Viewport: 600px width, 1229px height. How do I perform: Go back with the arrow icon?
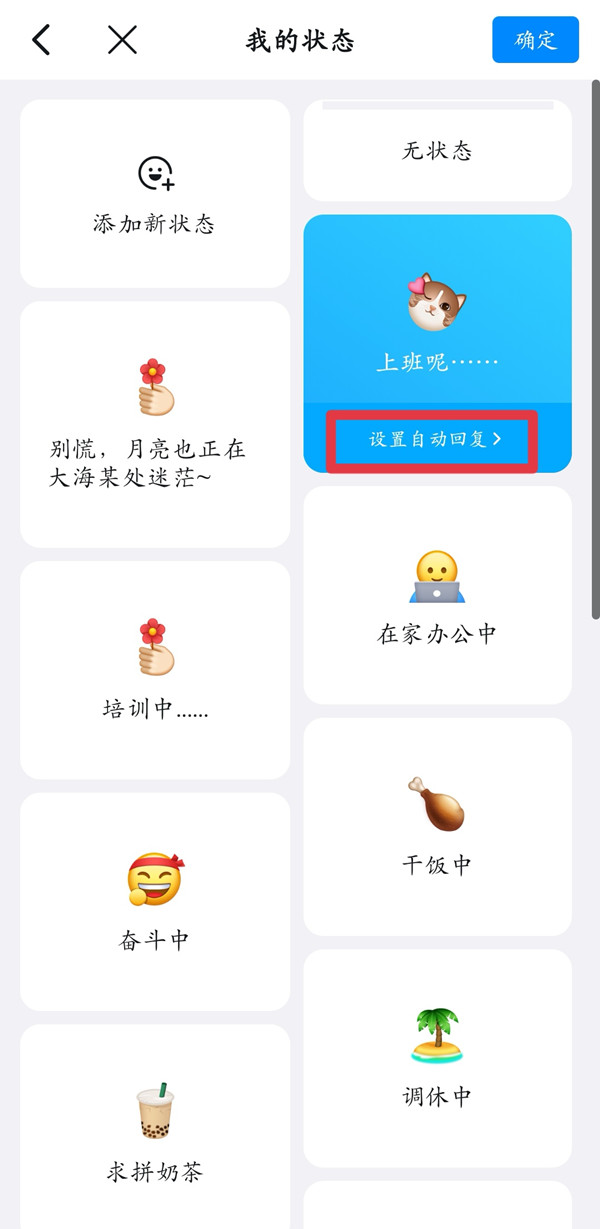pos(41,40)
